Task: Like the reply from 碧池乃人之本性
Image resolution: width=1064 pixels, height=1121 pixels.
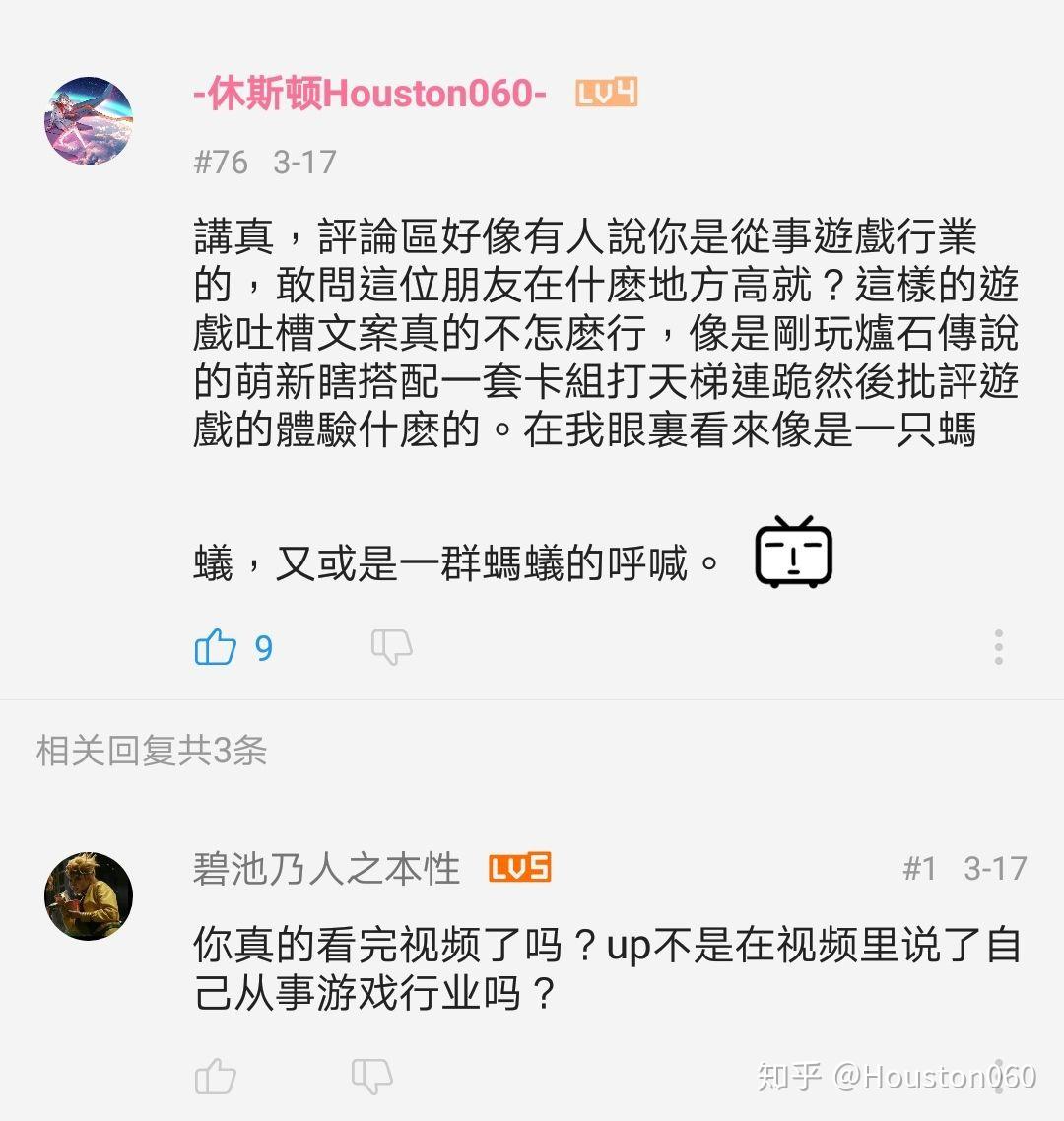Action: (216, 1075)
